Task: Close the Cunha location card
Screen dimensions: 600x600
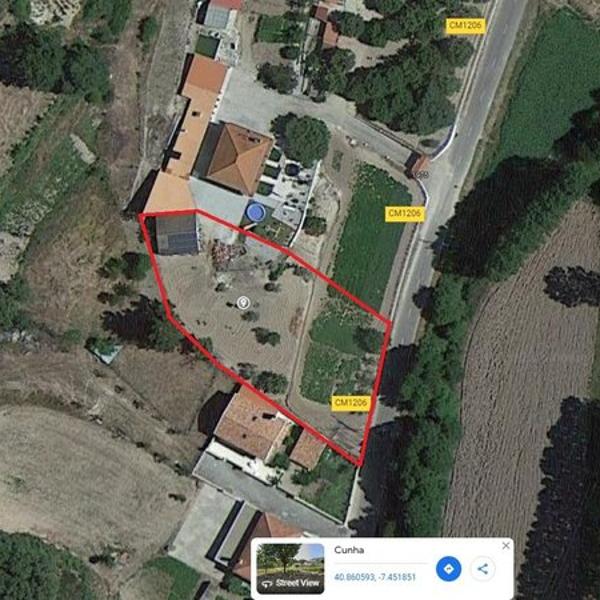Action: 505,546
